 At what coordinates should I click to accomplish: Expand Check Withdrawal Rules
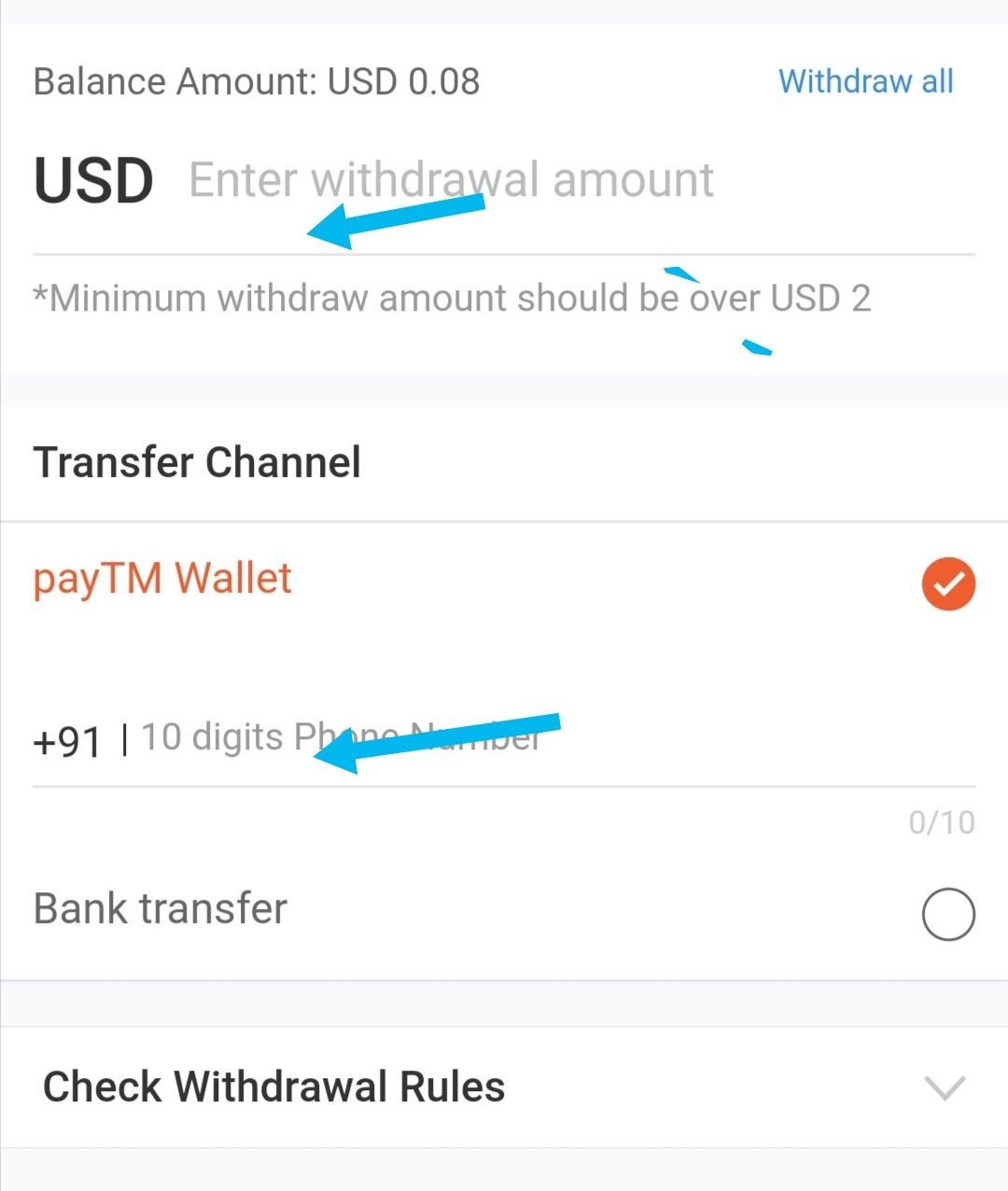(x=944, y=1087)
